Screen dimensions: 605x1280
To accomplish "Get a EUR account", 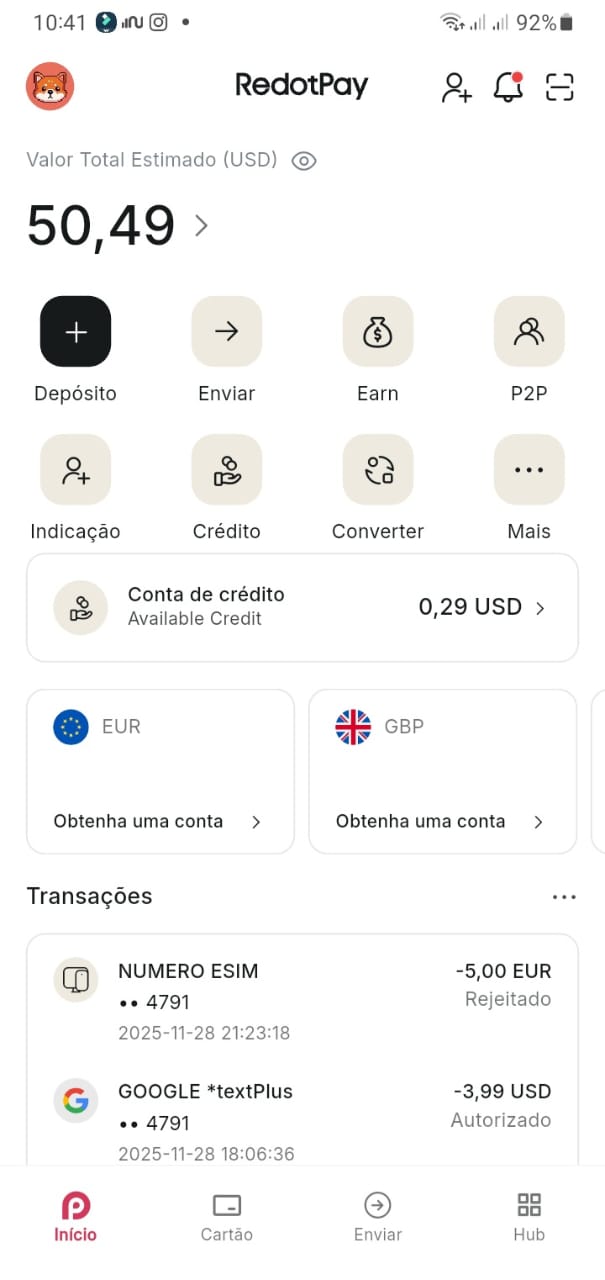I will pyautogui.click(x=160, y=821).
